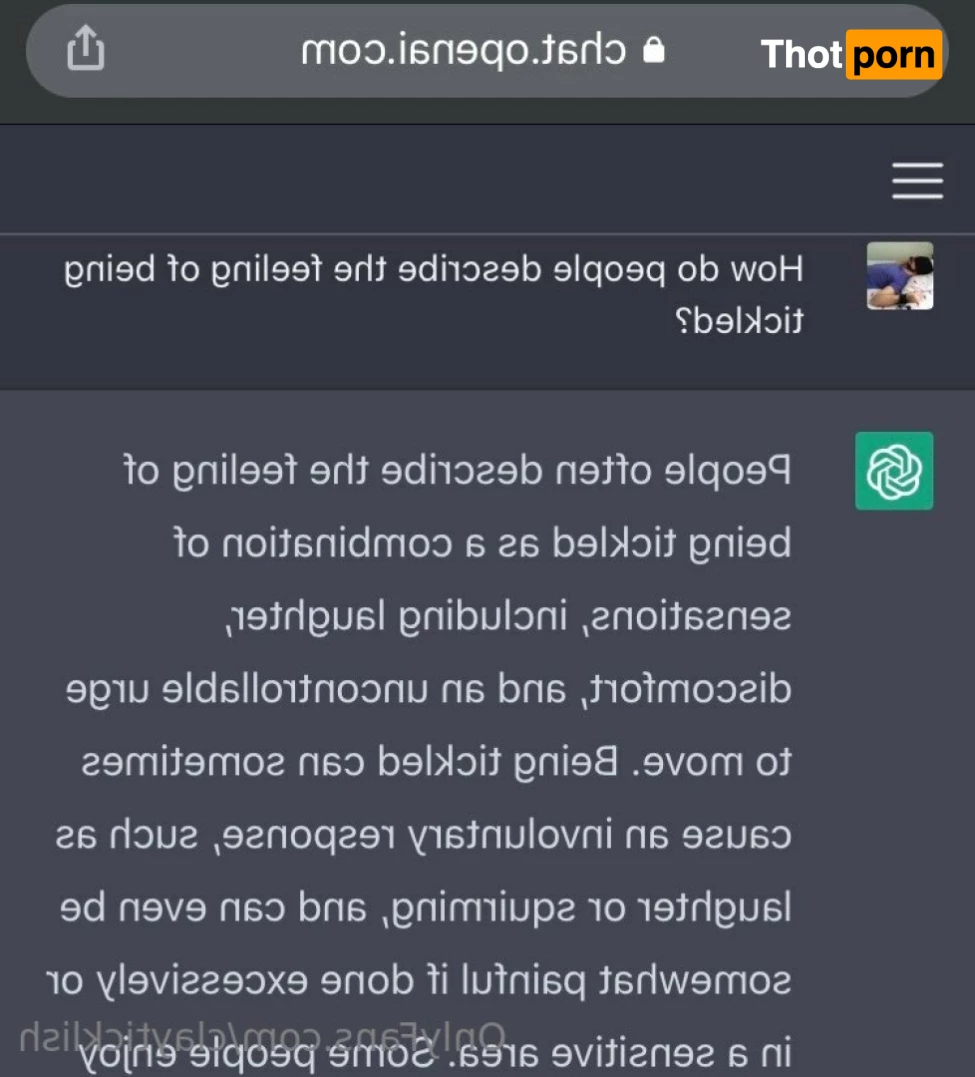Viewport: 975px width, 1077px height.
Task: Tap the share icon in the browser bar
Action: click(x=86, y=48)
